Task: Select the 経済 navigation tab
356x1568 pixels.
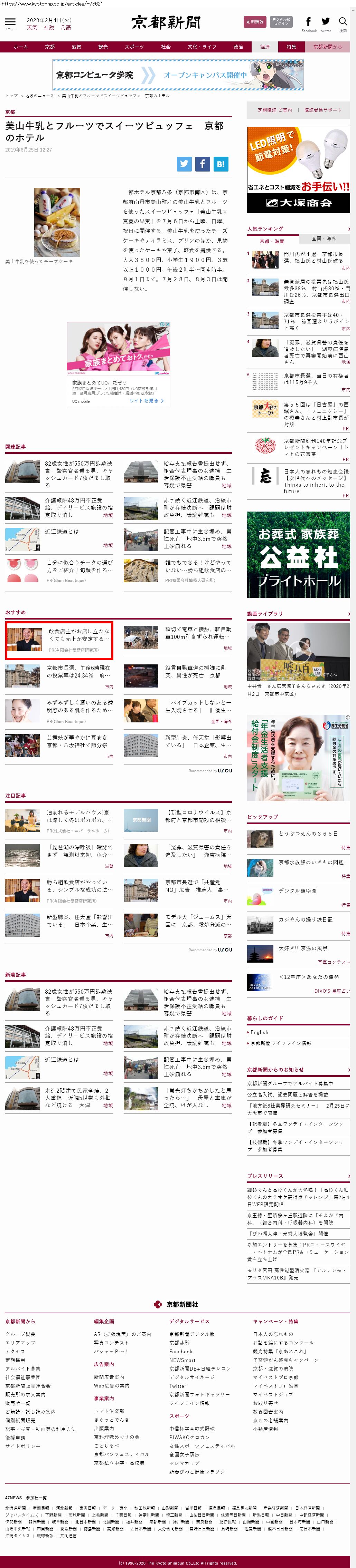Action: pos(264,47)
